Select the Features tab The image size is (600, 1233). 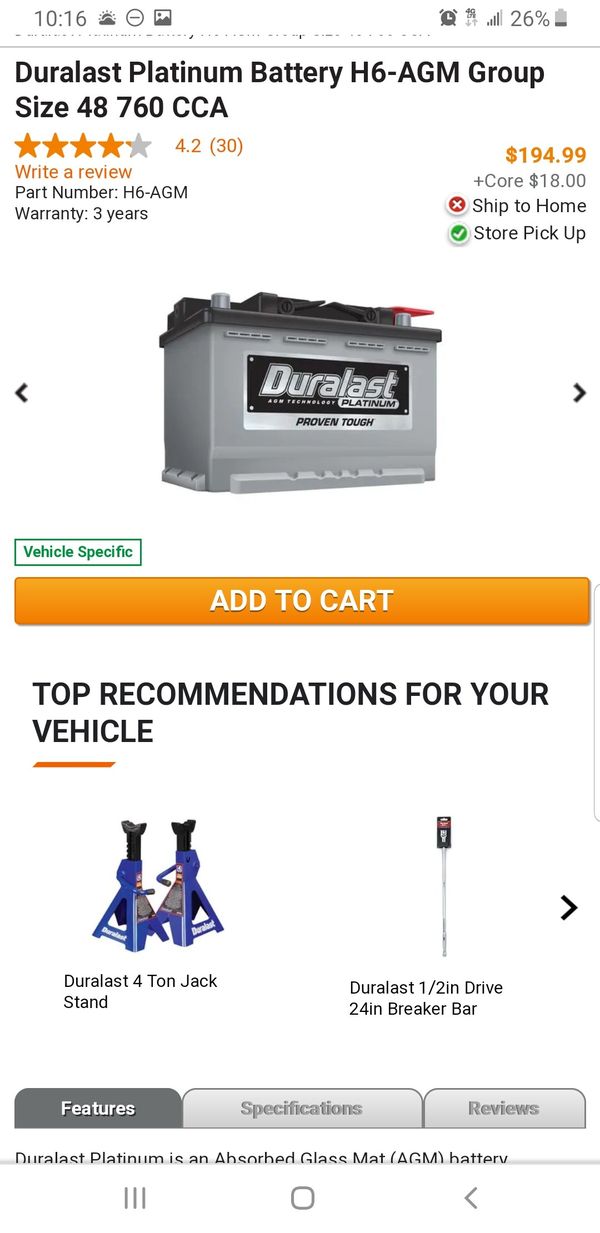pyautogui.click(x=98, y=1108)
